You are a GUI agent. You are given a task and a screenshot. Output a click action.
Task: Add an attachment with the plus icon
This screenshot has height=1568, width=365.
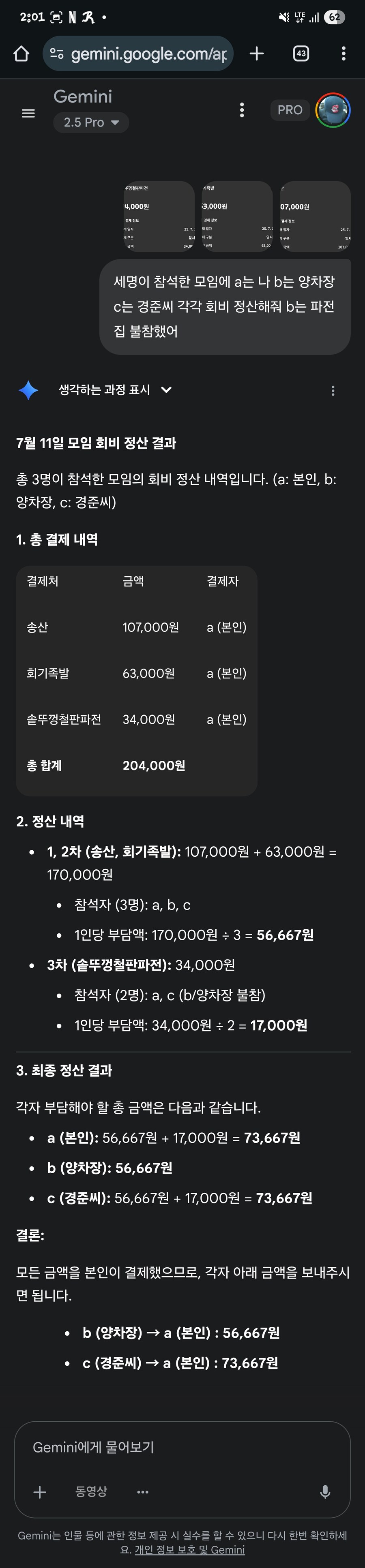click(x=40, y=1491)
